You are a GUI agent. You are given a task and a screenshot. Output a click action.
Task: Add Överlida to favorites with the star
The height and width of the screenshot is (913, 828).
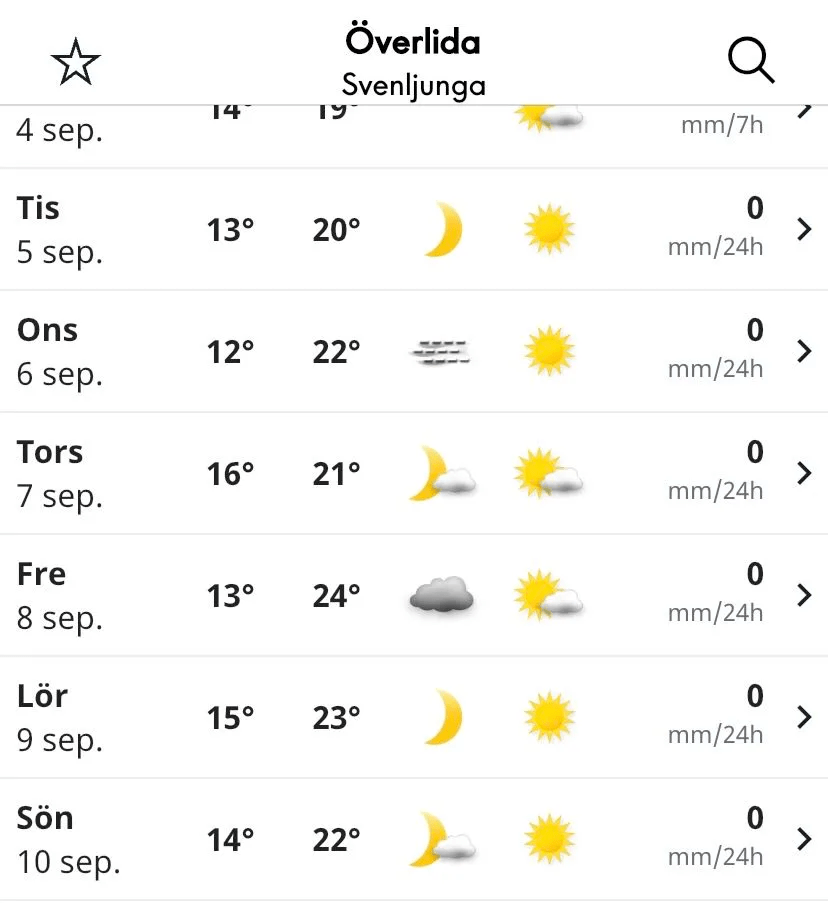(76, 63)
